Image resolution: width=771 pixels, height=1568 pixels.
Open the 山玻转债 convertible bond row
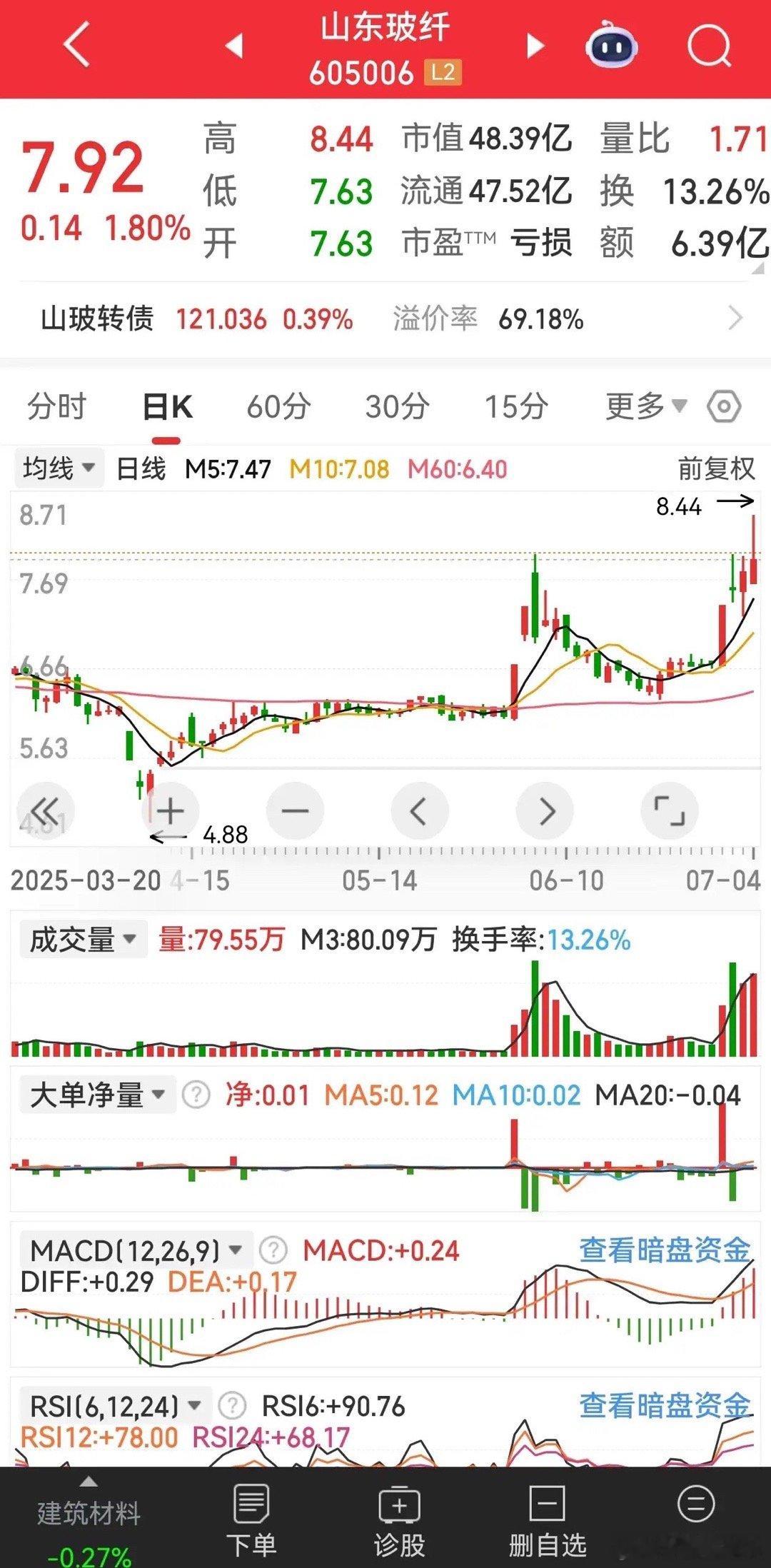click(385, 318)
